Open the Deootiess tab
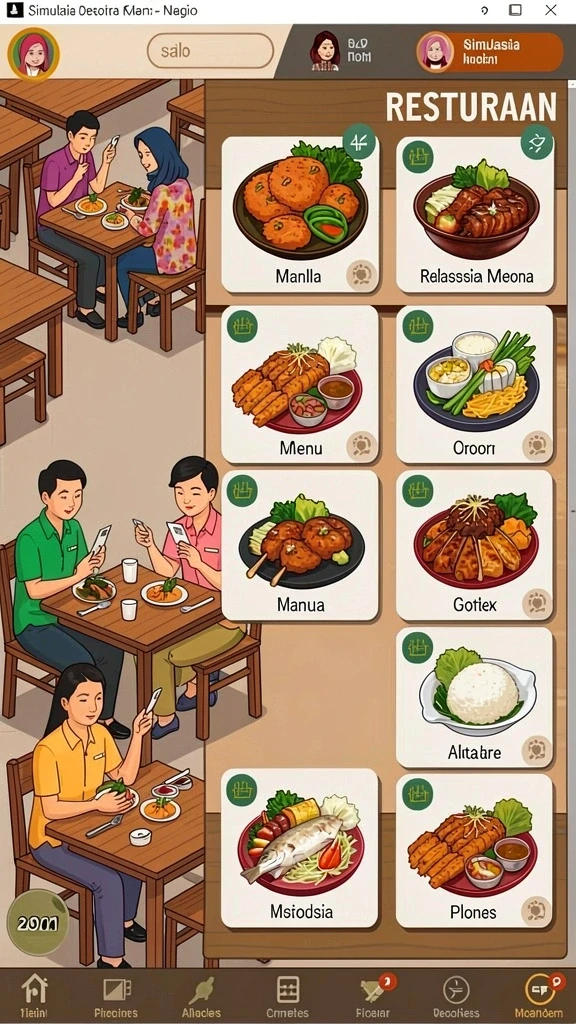 [x=456, y=996]
